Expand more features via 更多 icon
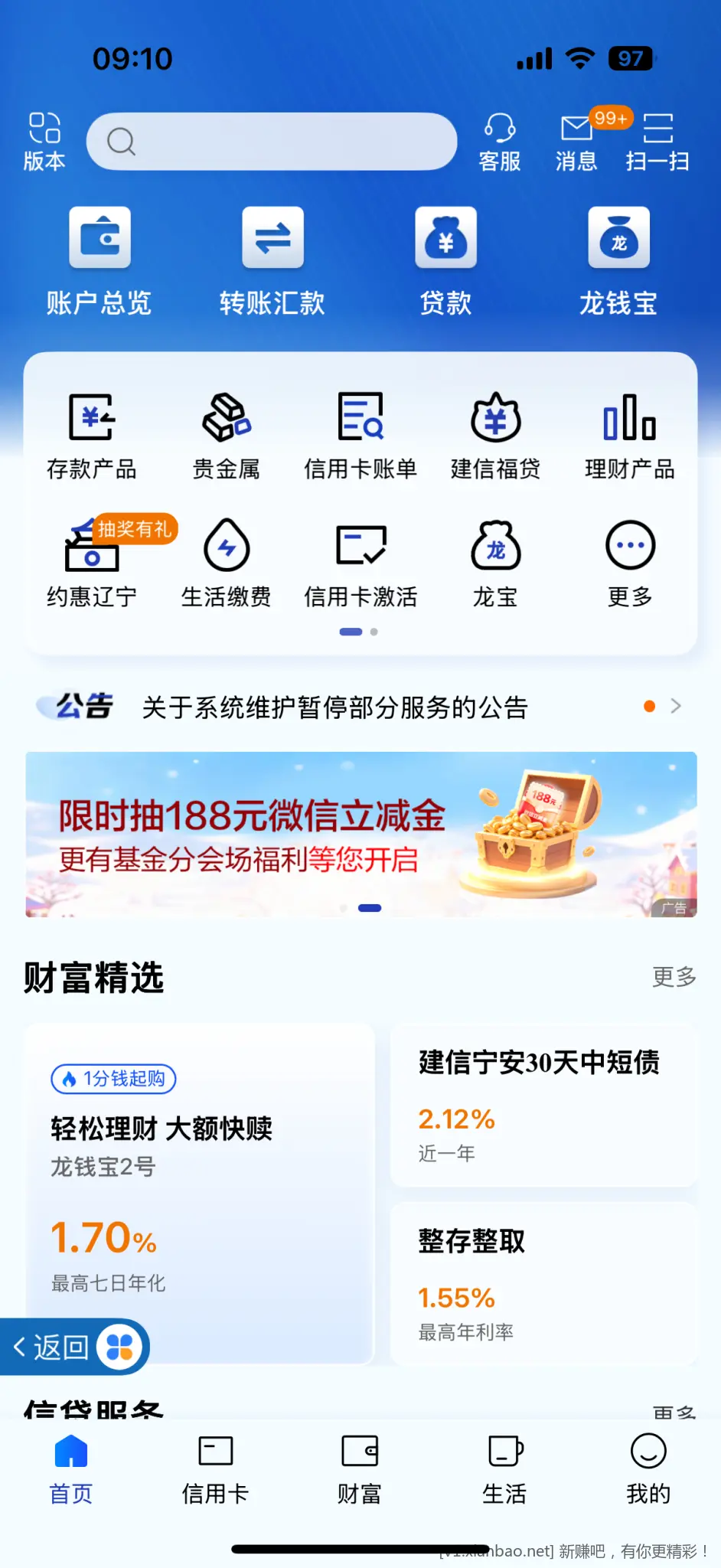The image size is (721, 1568). point(629,563)
